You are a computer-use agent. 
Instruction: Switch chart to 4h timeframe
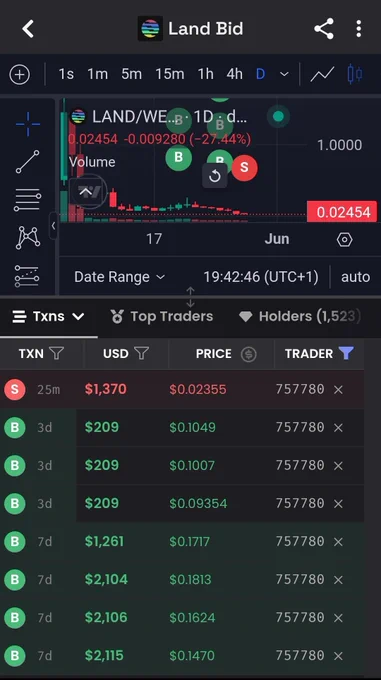[234, 74]
